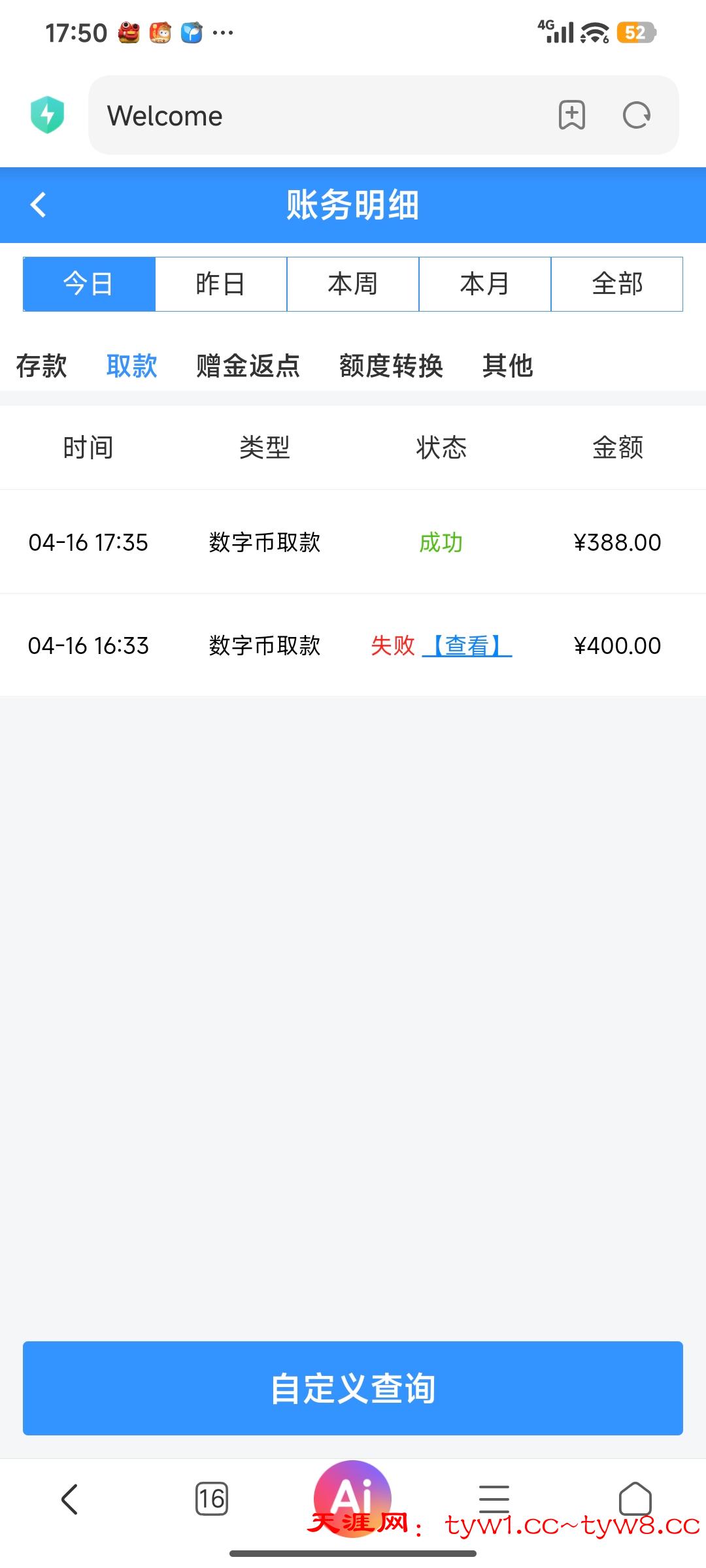Tap 【查看】 on the failed withdrawal
Screen dimensions: 706x1568
[x=467, y=645]
